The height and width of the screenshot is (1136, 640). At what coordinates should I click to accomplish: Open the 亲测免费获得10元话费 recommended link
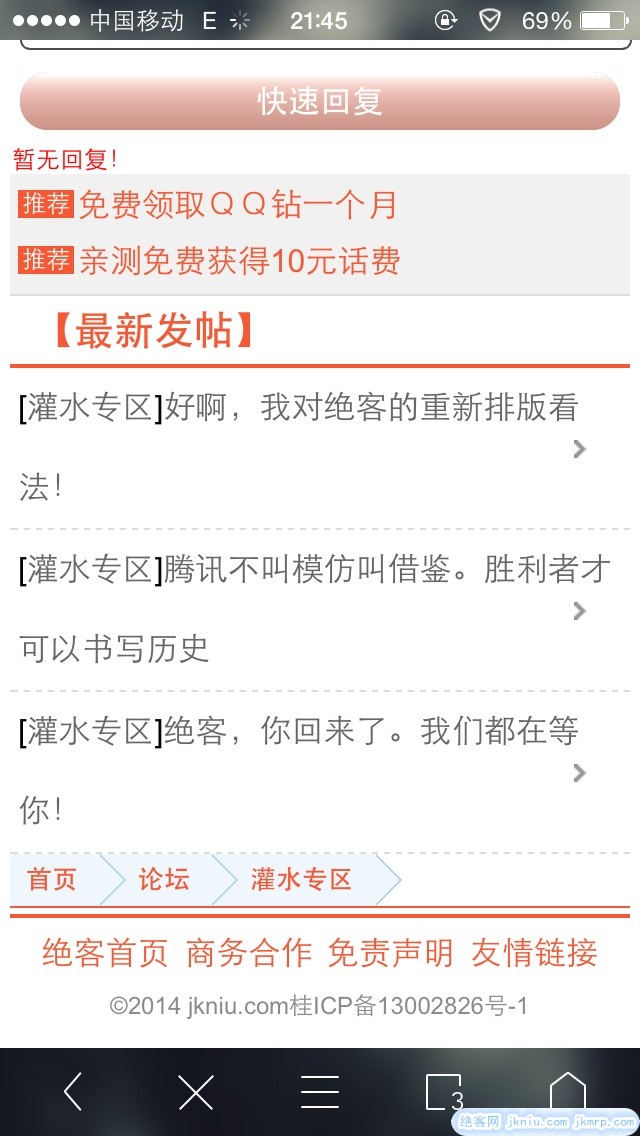pyautogui.click(x=239, y=261)
